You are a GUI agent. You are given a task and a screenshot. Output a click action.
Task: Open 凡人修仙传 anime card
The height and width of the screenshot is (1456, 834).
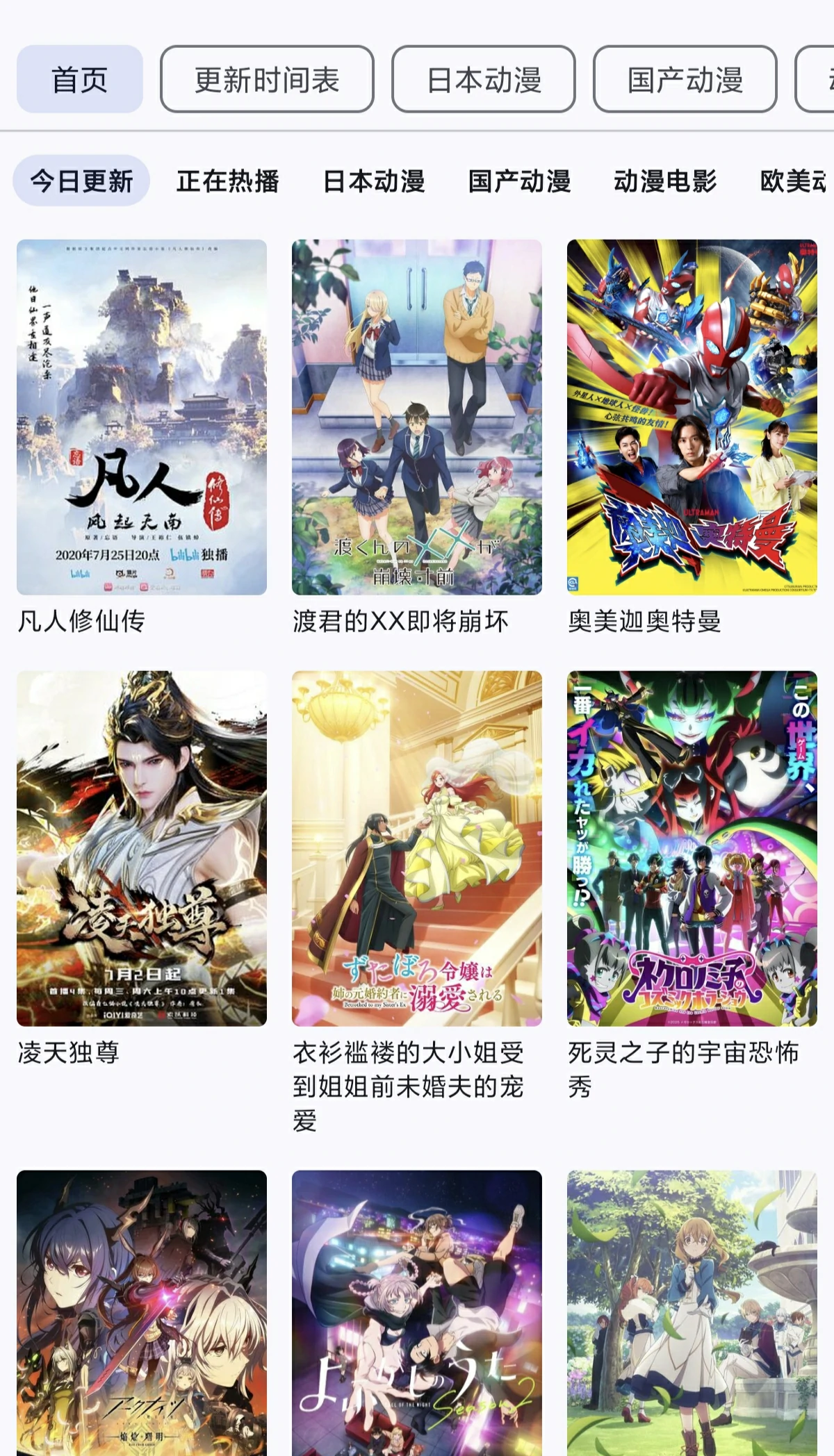click(142, 438)
